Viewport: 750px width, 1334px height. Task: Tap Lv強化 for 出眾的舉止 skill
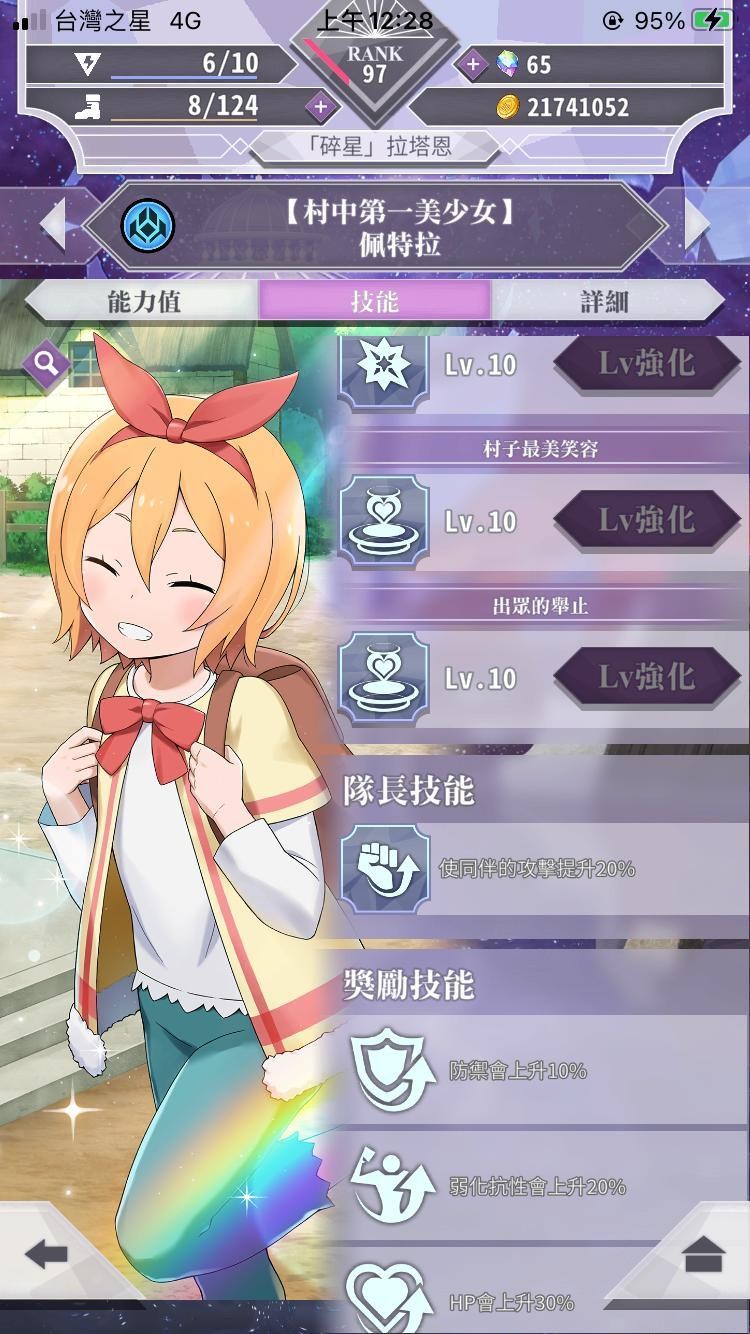(x=648, y=677)
